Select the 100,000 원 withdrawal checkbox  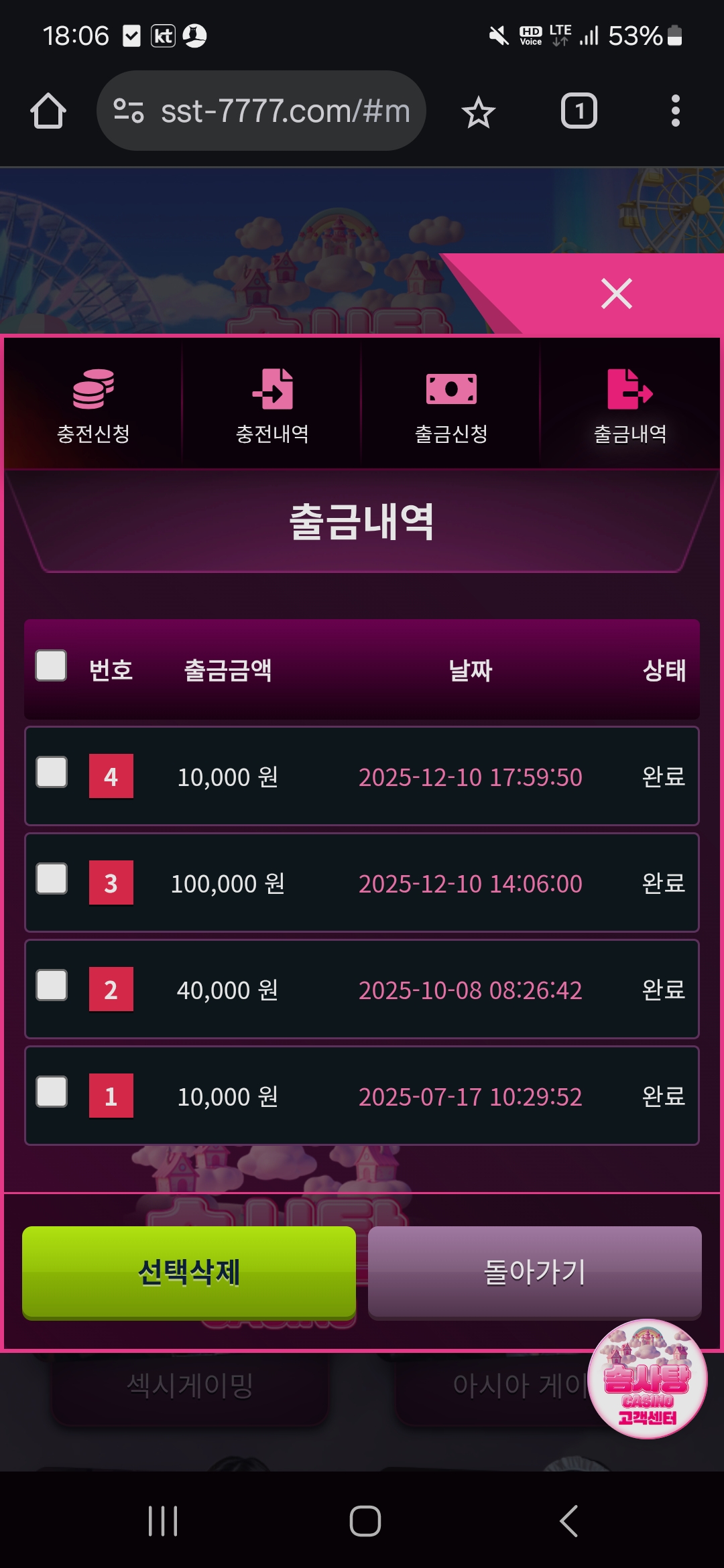(52, 878)
